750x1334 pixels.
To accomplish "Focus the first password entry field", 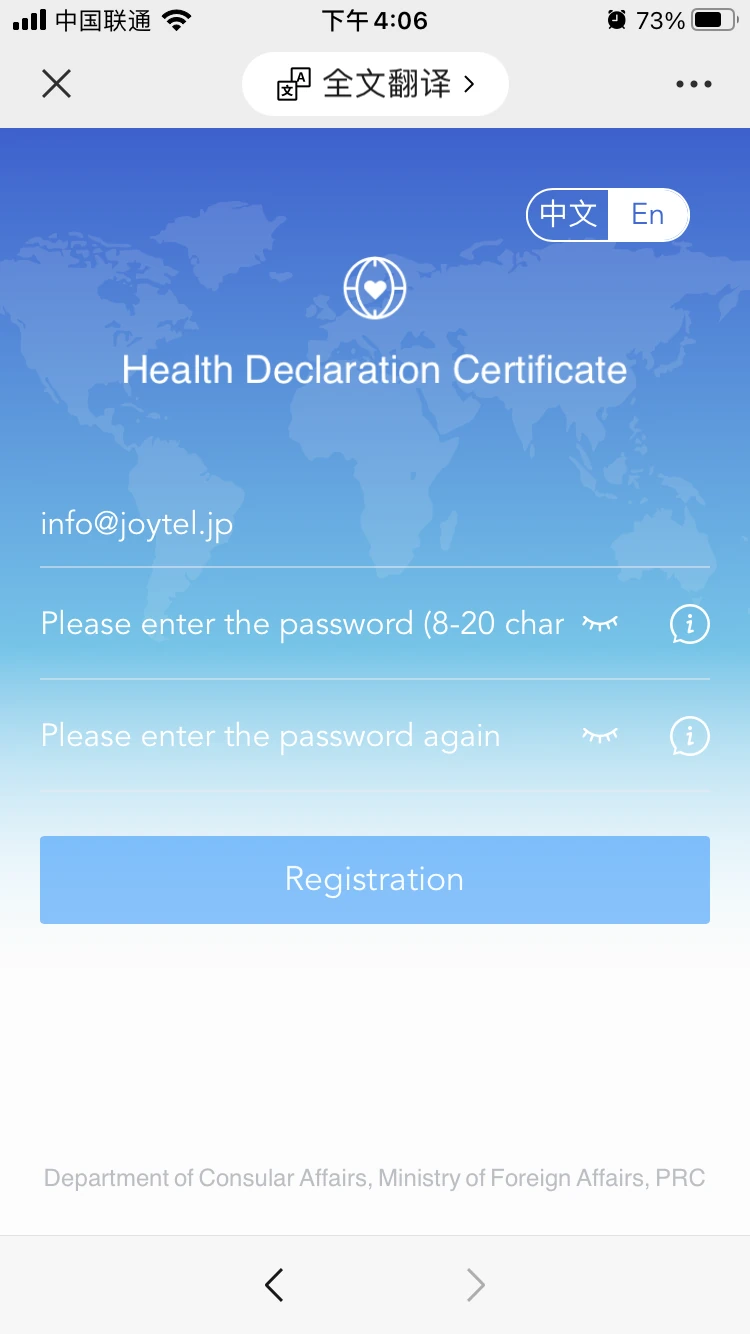I will tap(300, 624).
